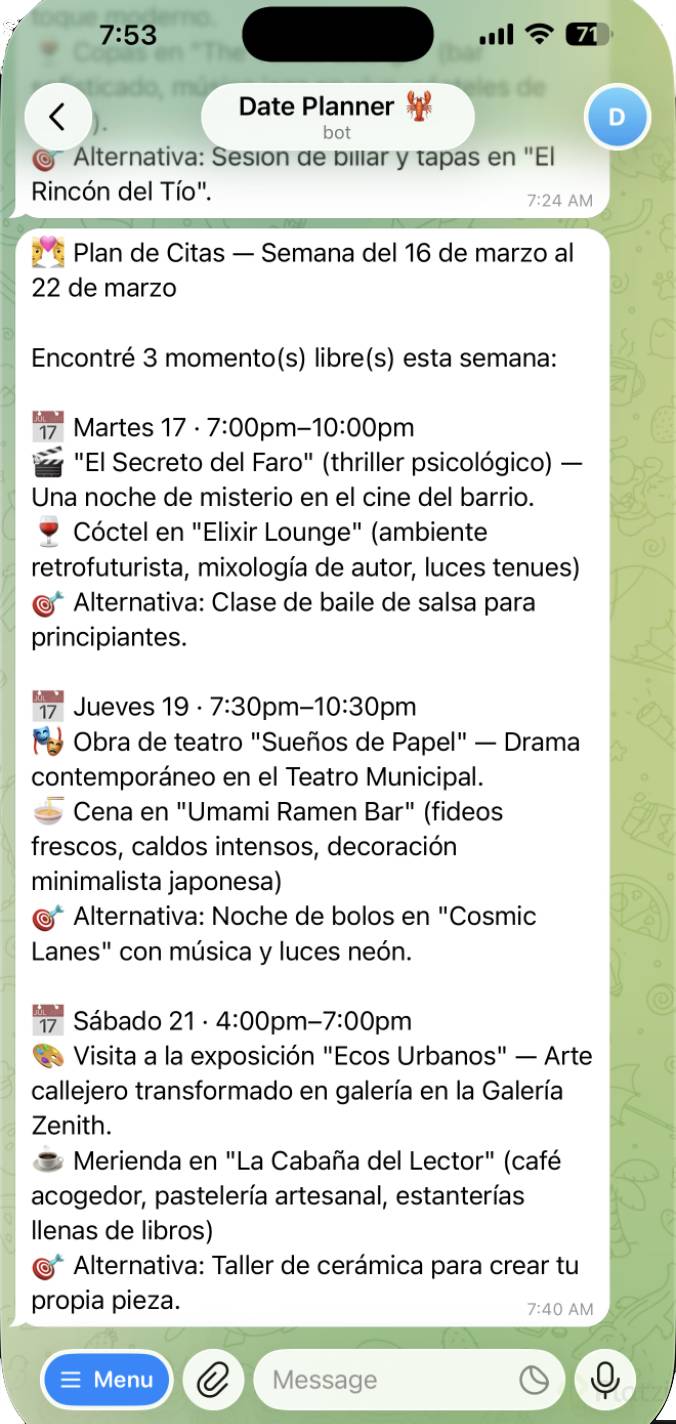This screenshot has height=1424, width=676.
Task: Open the bot's profile avatar
Action: [x=616, y=117]
